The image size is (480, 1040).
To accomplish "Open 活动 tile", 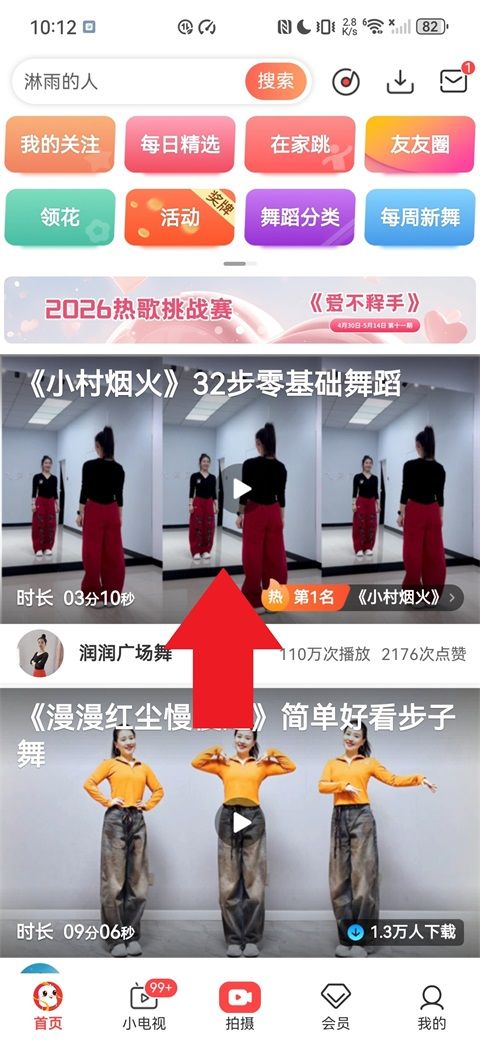I will pos(180,217).
